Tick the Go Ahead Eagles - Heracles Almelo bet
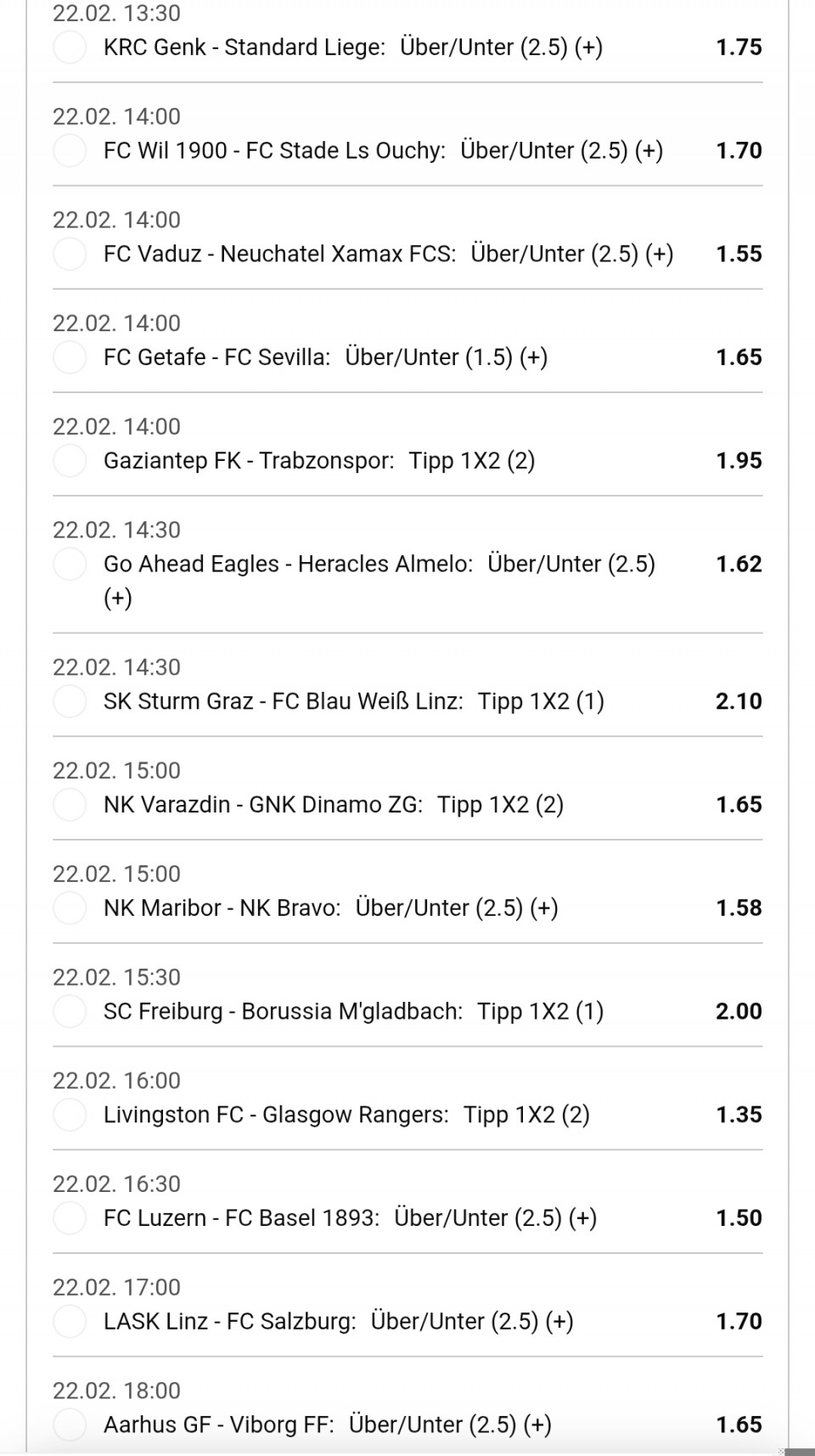 tap(70, 565)
